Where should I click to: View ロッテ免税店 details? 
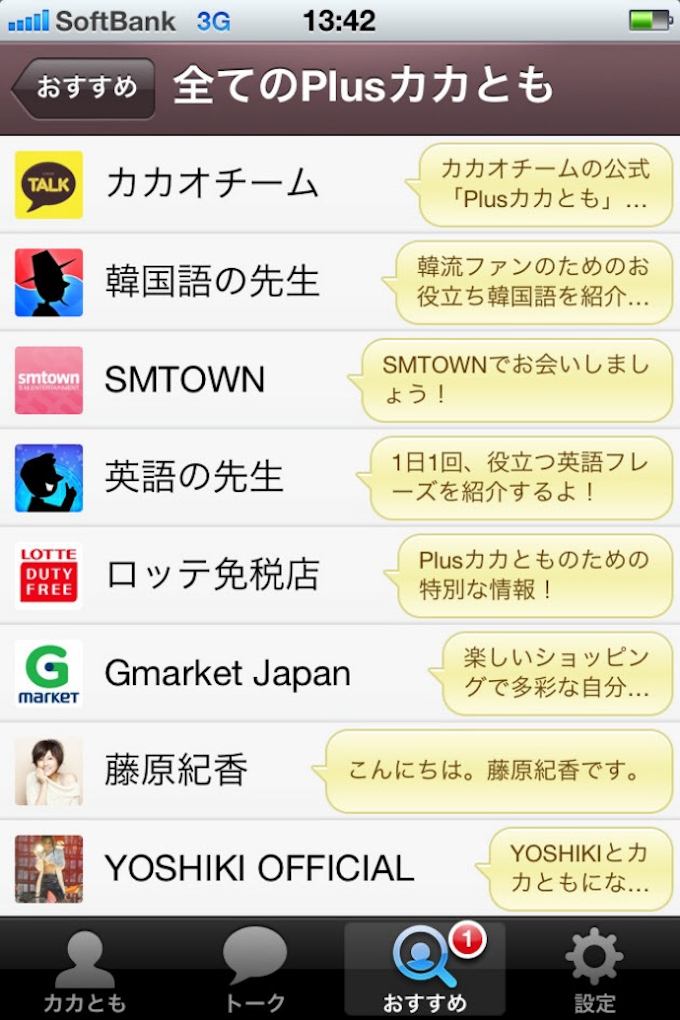click(x=212, y=575)
